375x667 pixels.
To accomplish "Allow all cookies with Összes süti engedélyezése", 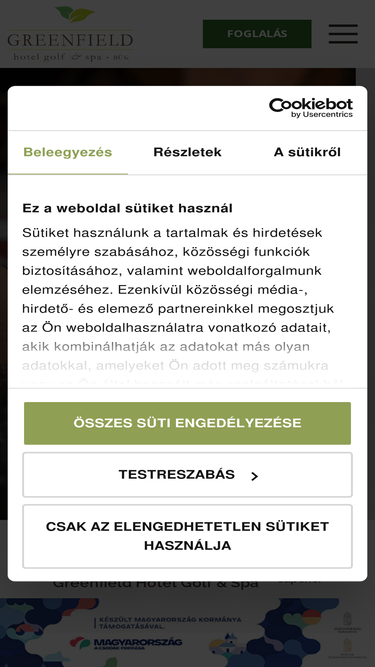I will (x=188, y=423).
